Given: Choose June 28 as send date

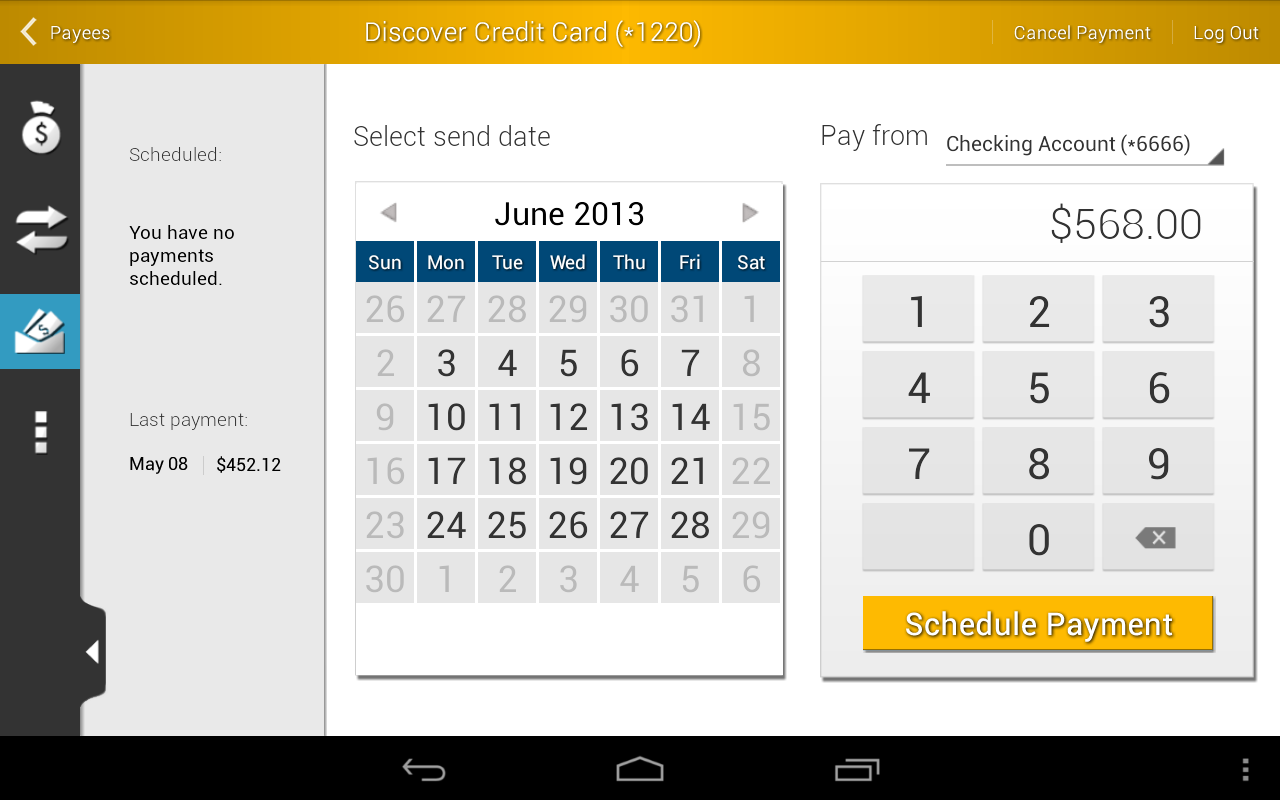Looking at the screenshot, I should 690,525.
